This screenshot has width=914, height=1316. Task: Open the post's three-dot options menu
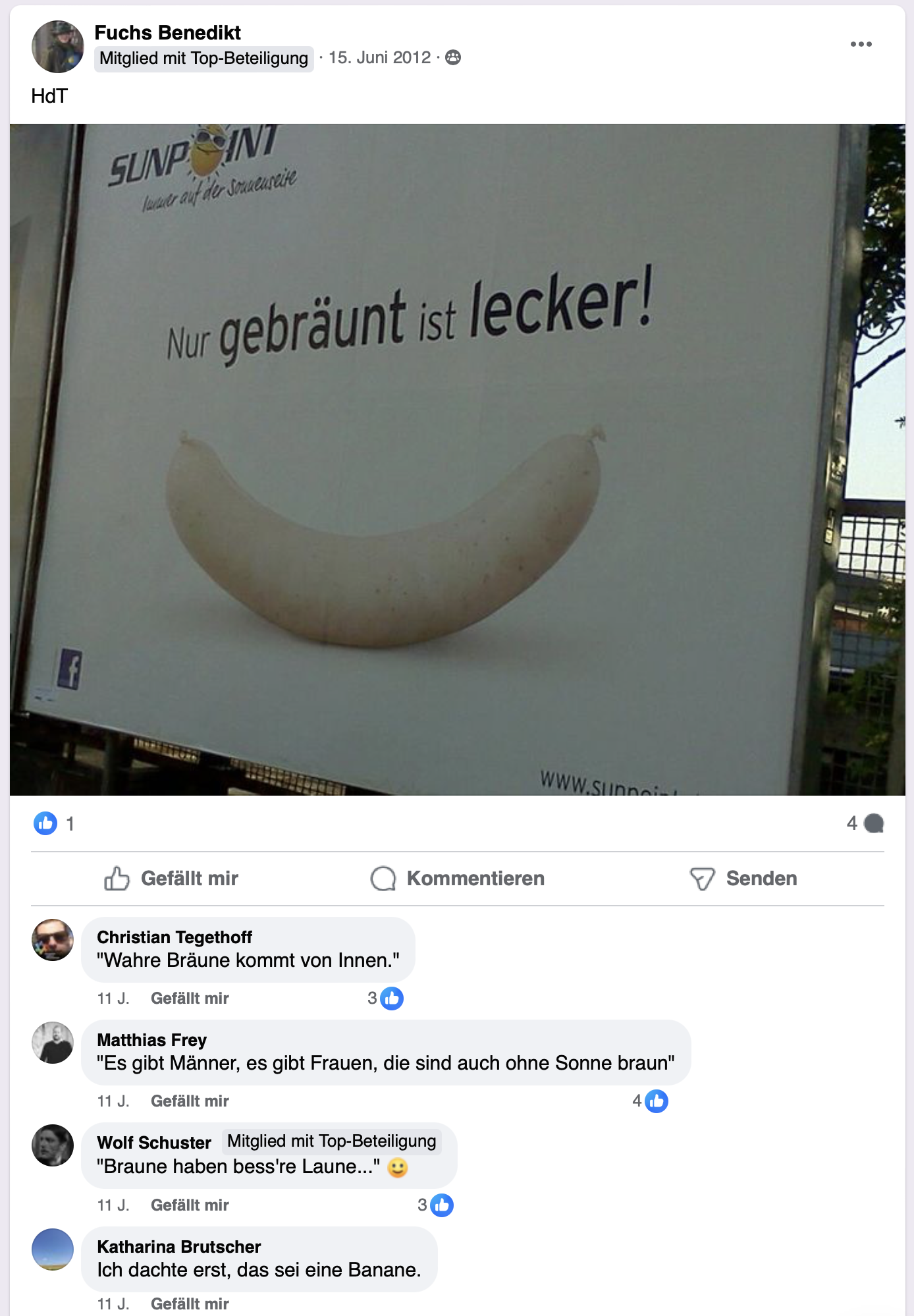[x=861, y=44]
